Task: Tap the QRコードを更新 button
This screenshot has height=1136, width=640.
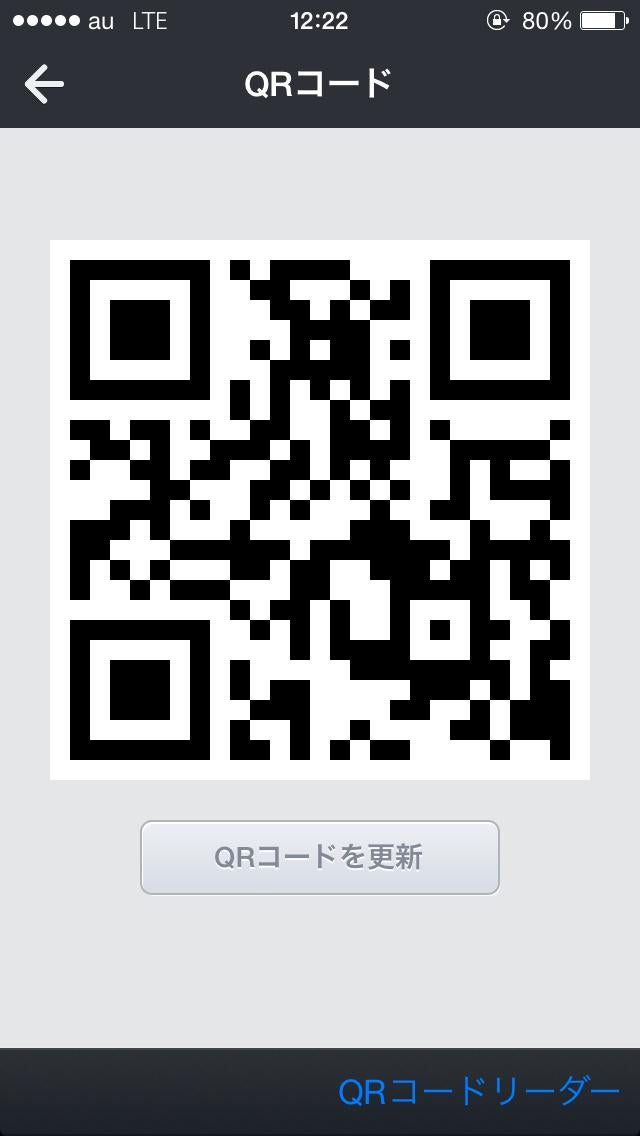Action: [x=319, y=857]
